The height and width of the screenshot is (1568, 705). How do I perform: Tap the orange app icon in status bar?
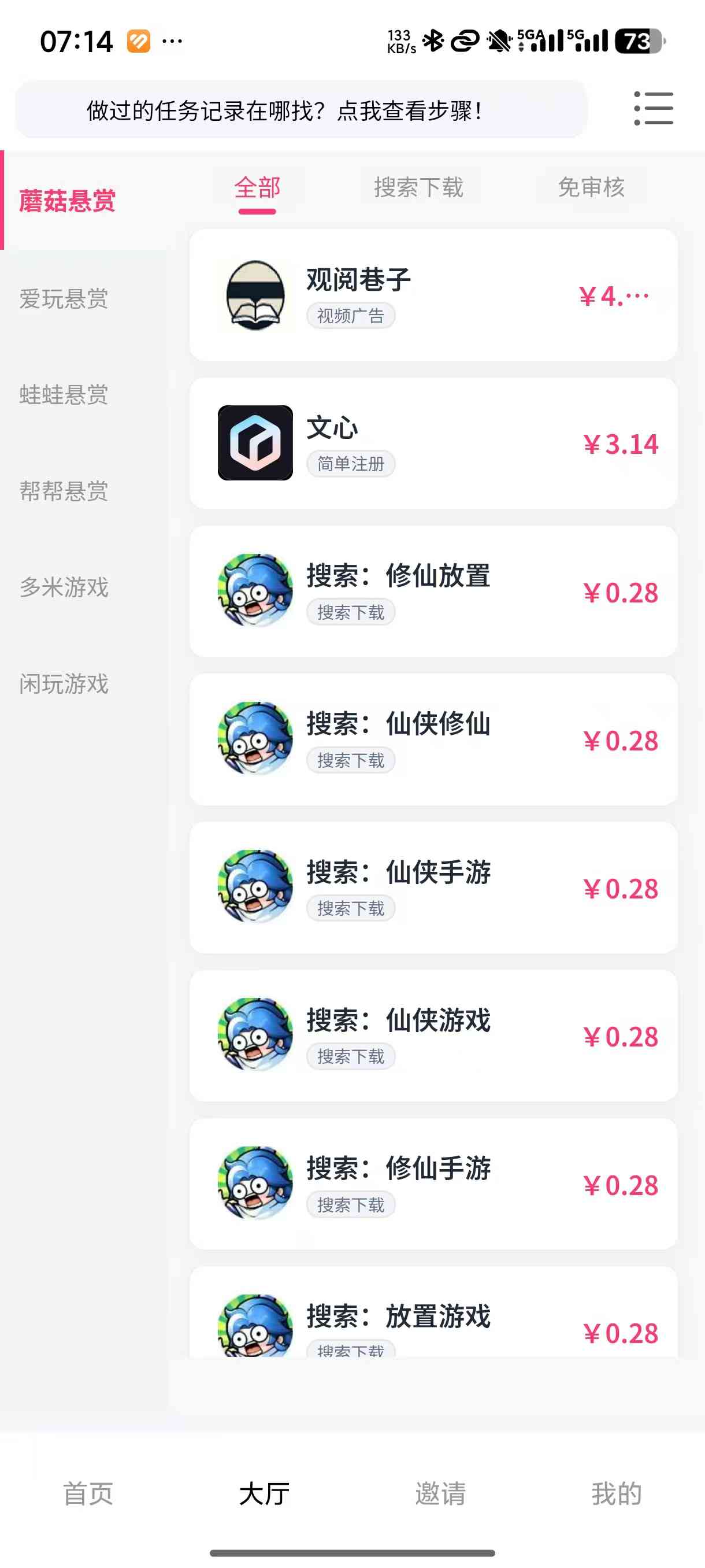tap(139, 40)
